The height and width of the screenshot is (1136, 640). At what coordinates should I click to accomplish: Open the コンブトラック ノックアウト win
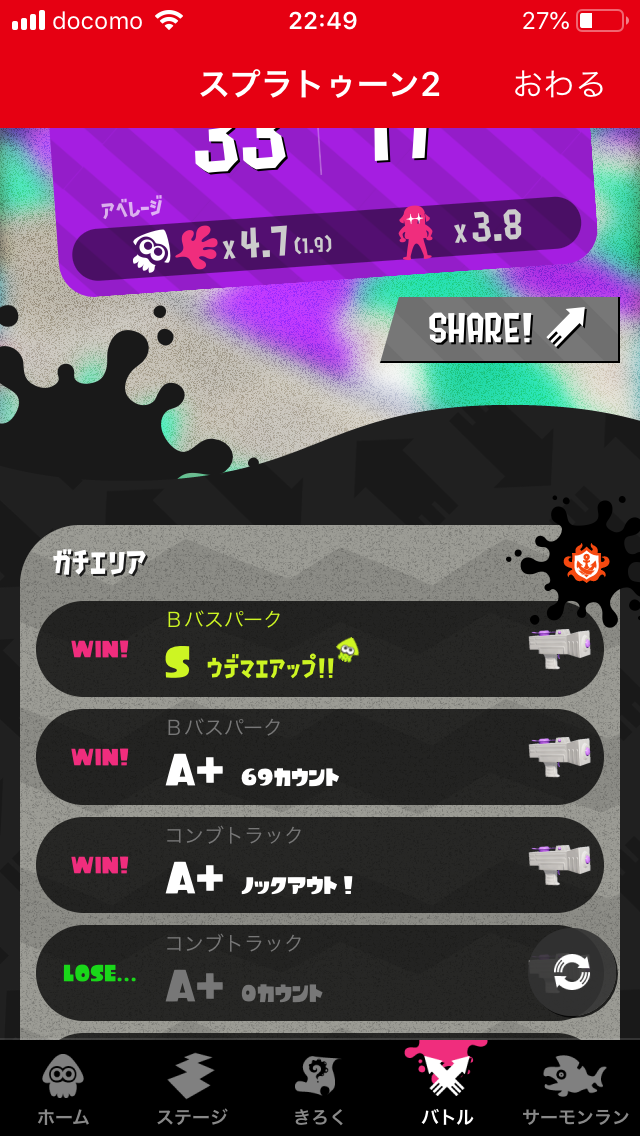(320, 865)
